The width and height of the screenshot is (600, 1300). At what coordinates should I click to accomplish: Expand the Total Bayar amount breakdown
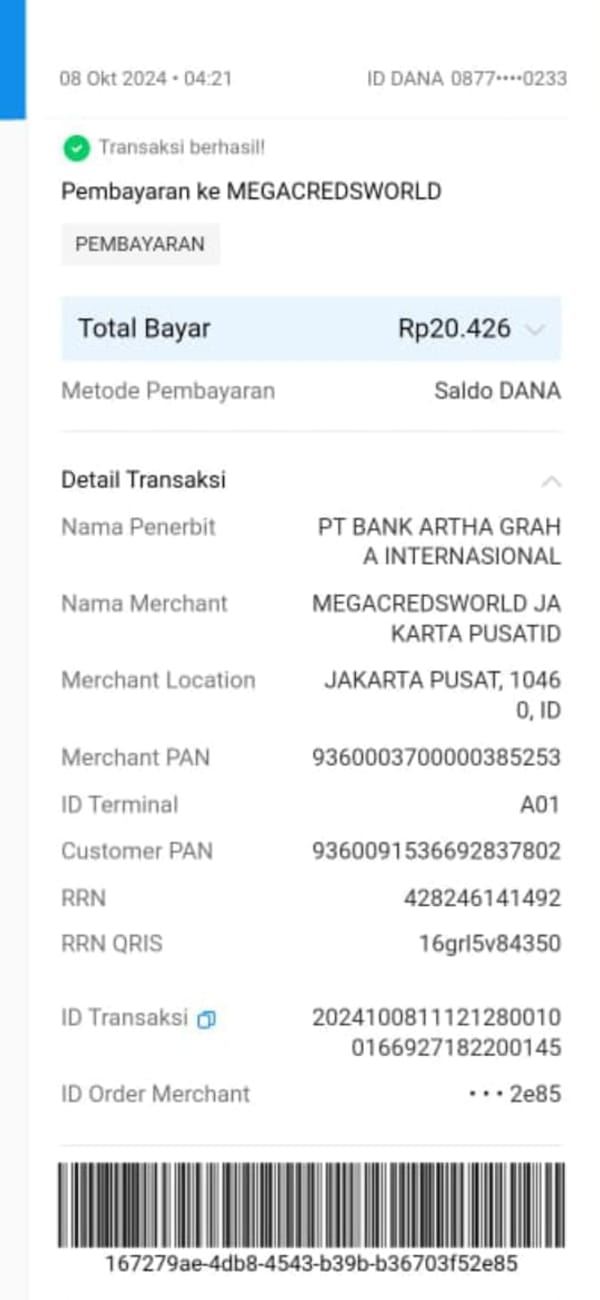(x=536, y=329)
